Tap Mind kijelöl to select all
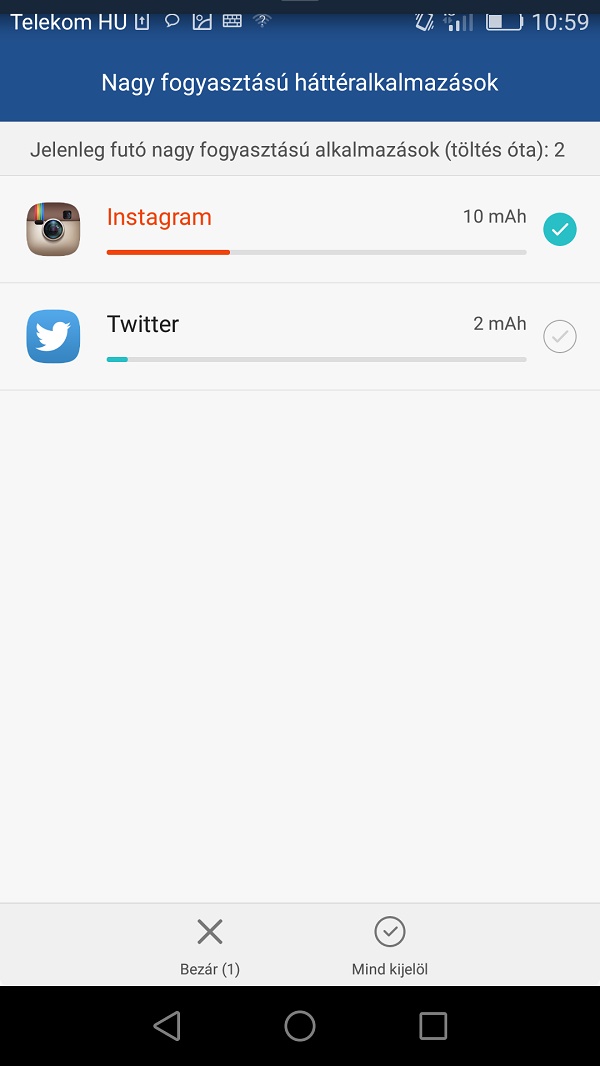Image resolution: width=600 pixels, height=1066 pixels. point(390,946)
